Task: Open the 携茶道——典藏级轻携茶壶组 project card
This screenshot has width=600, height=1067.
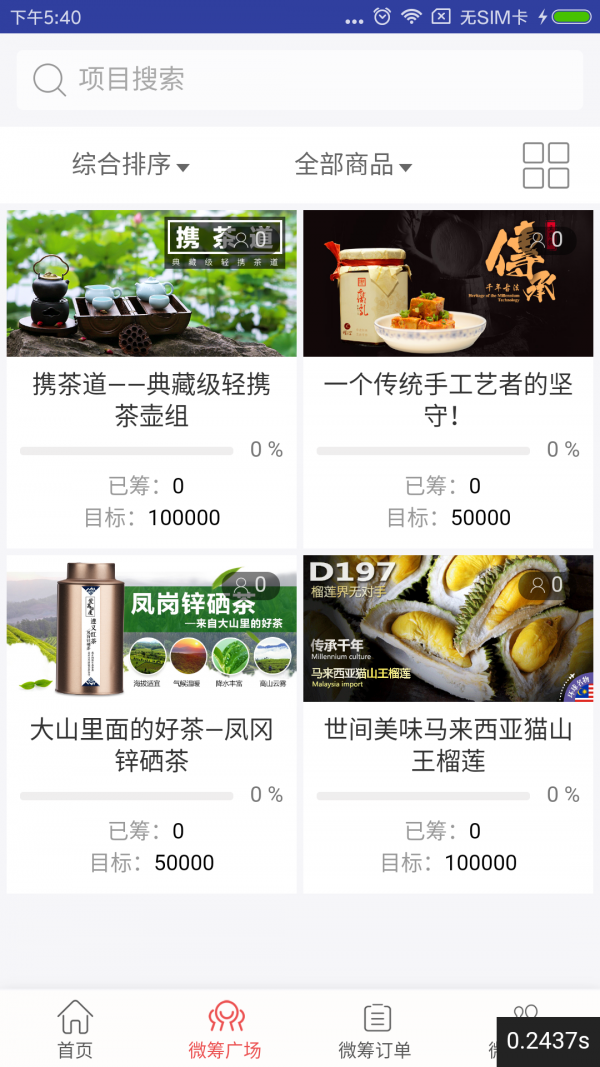Action: tap(152, 380)
